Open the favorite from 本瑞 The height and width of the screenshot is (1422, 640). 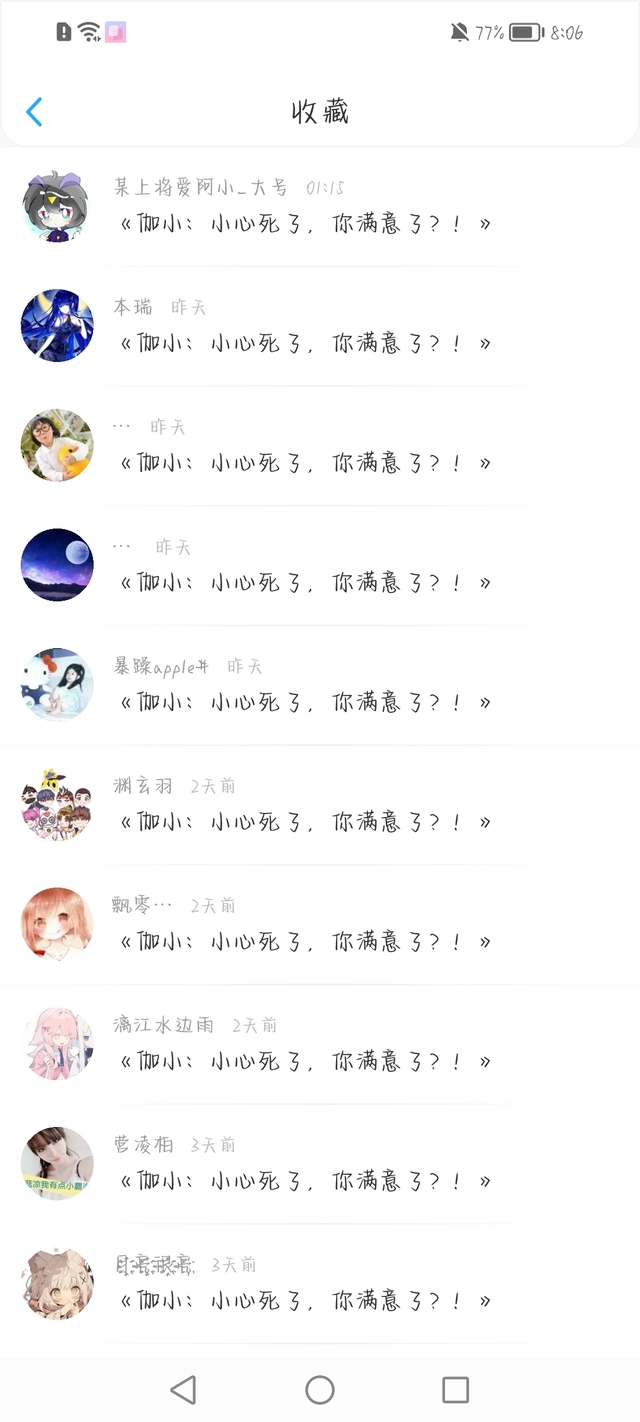[x=305, y=342]
